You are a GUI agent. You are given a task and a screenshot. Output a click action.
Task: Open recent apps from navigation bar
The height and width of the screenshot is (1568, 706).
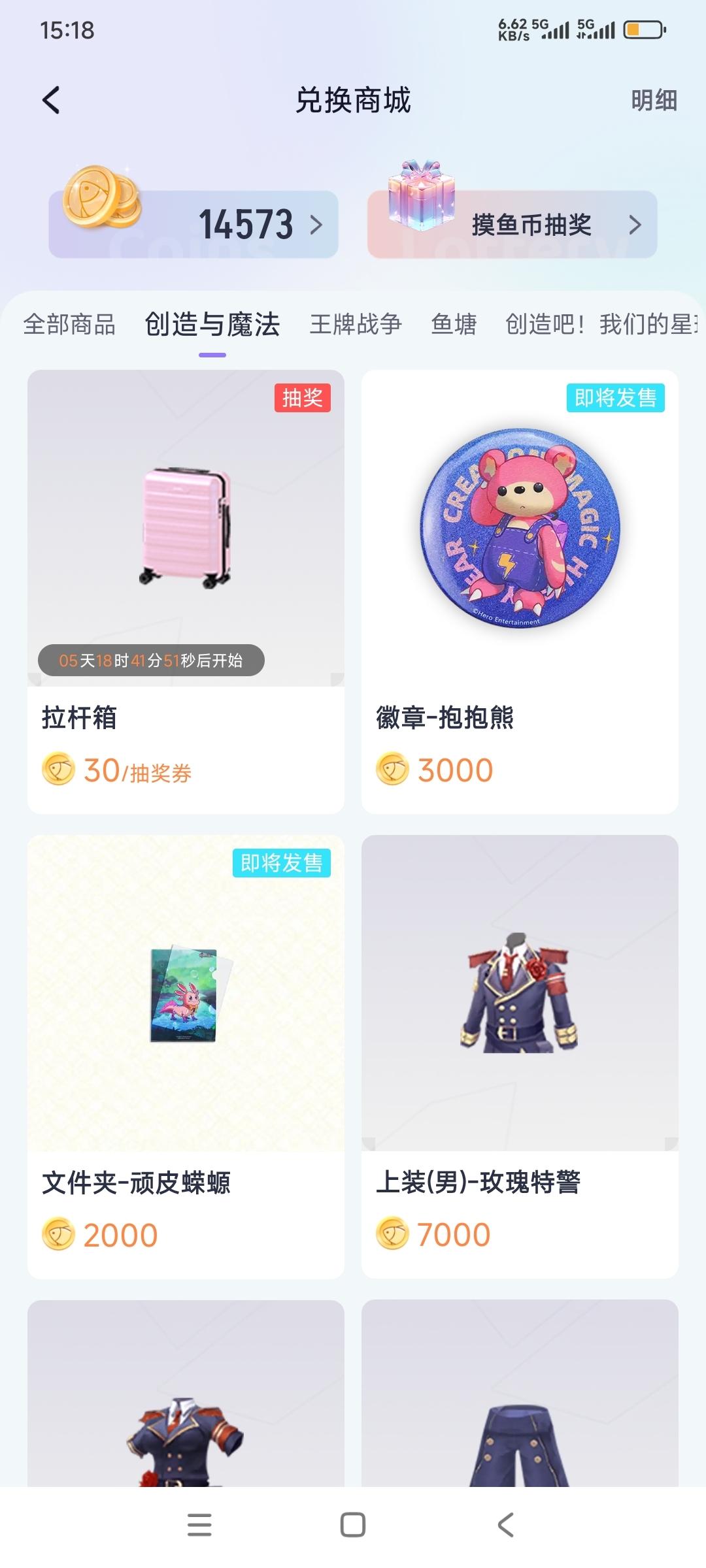point(199,1526)
